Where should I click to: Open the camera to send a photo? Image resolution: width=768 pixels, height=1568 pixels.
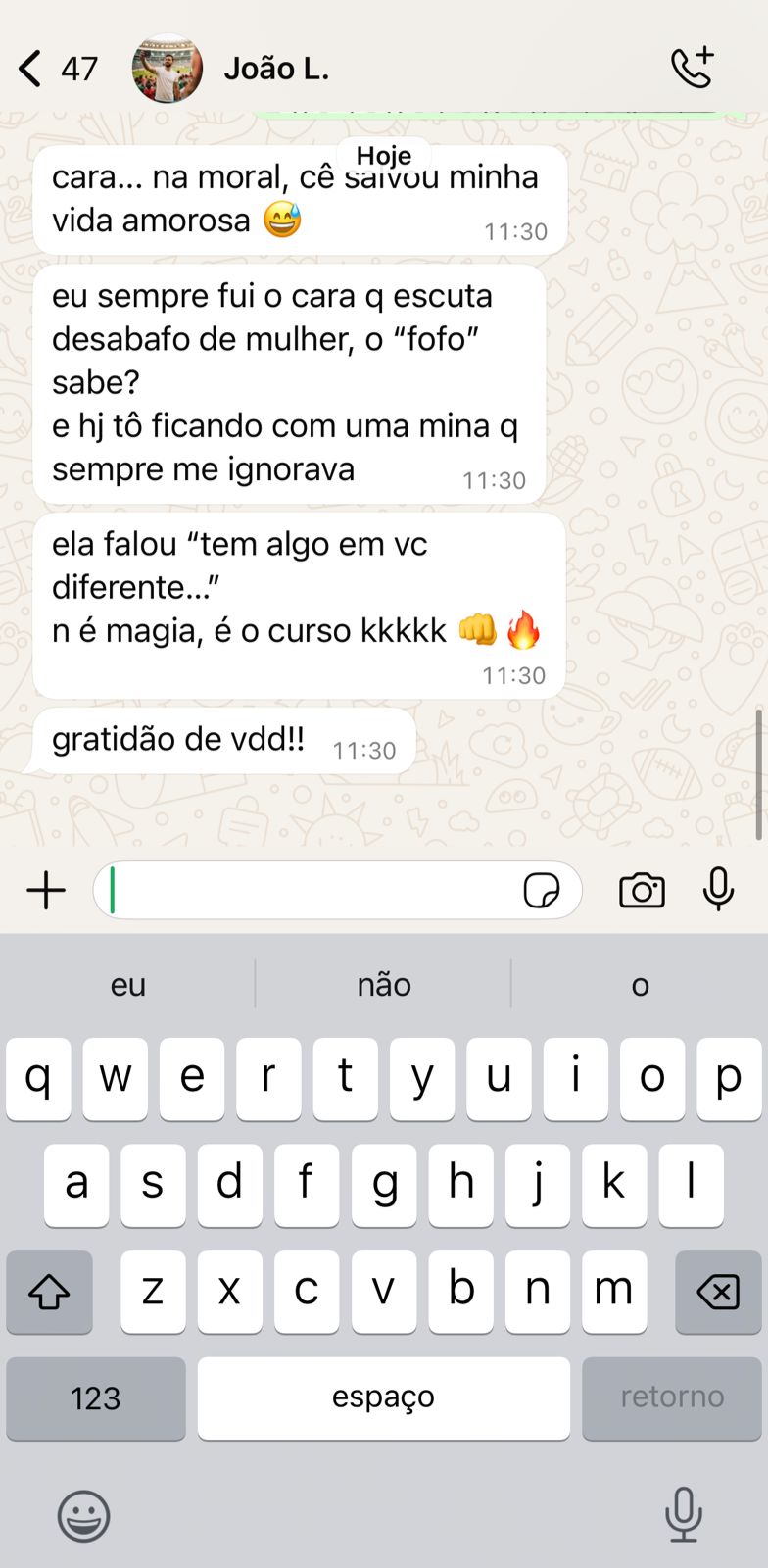642,891
